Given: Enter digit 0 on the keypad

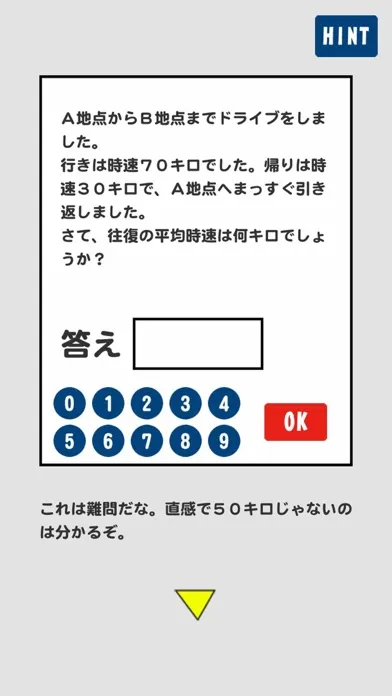Looking at the screenshot, I should [69, 403].
